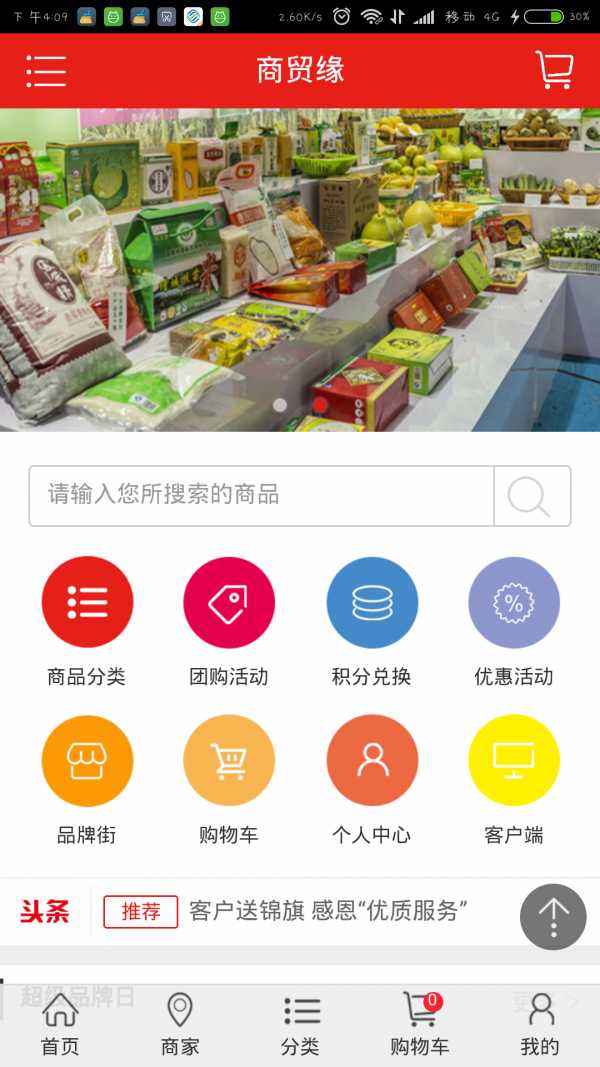Open the cart icon in top bar
The height and width of the screenshot is (1067, 600).
(x=553, y=70)
